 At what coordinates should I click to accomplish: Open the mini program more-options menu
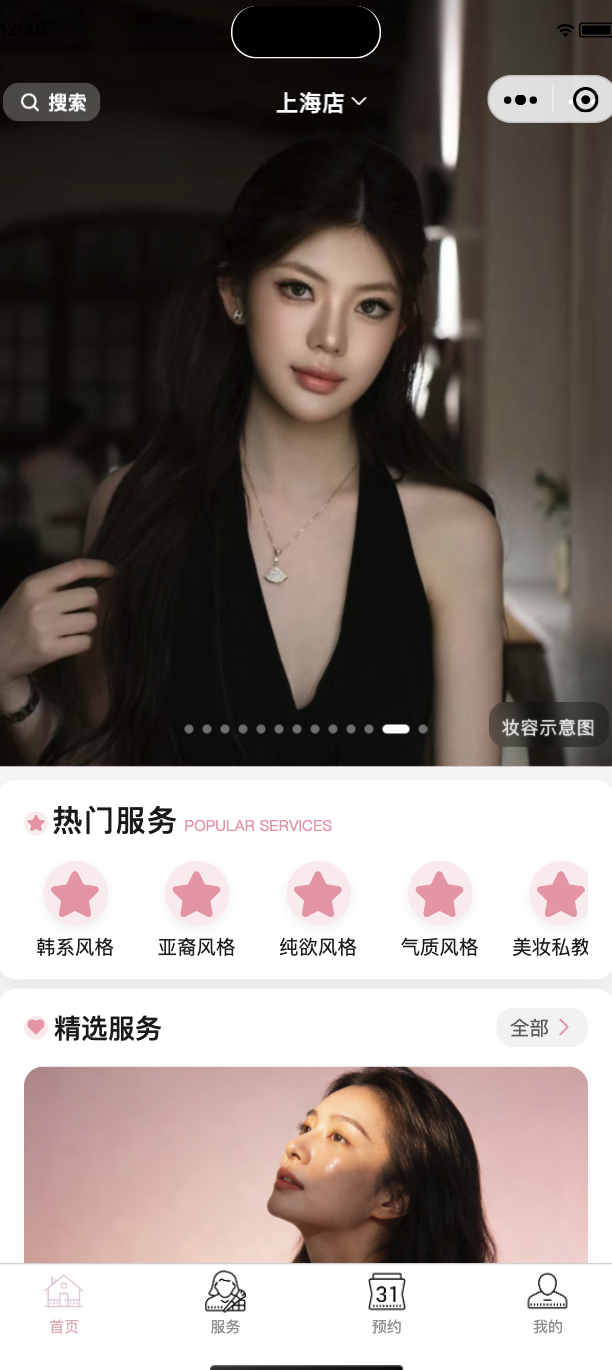coord(521,100)
